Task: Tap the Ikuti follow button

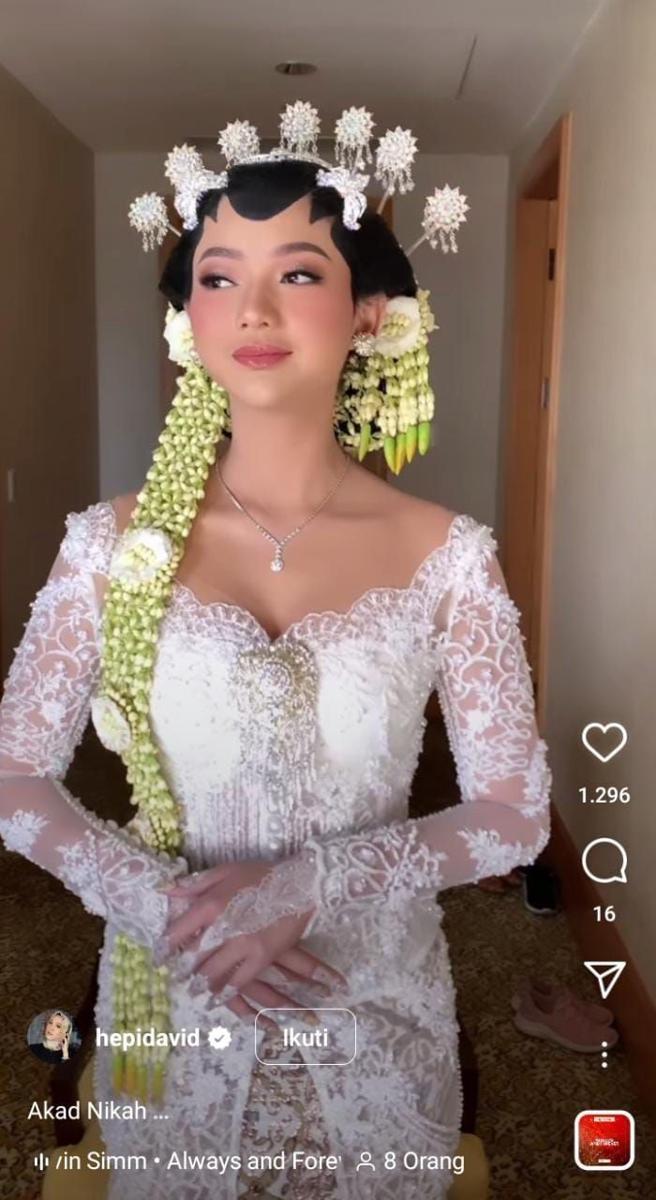Action: point(305,1037)
